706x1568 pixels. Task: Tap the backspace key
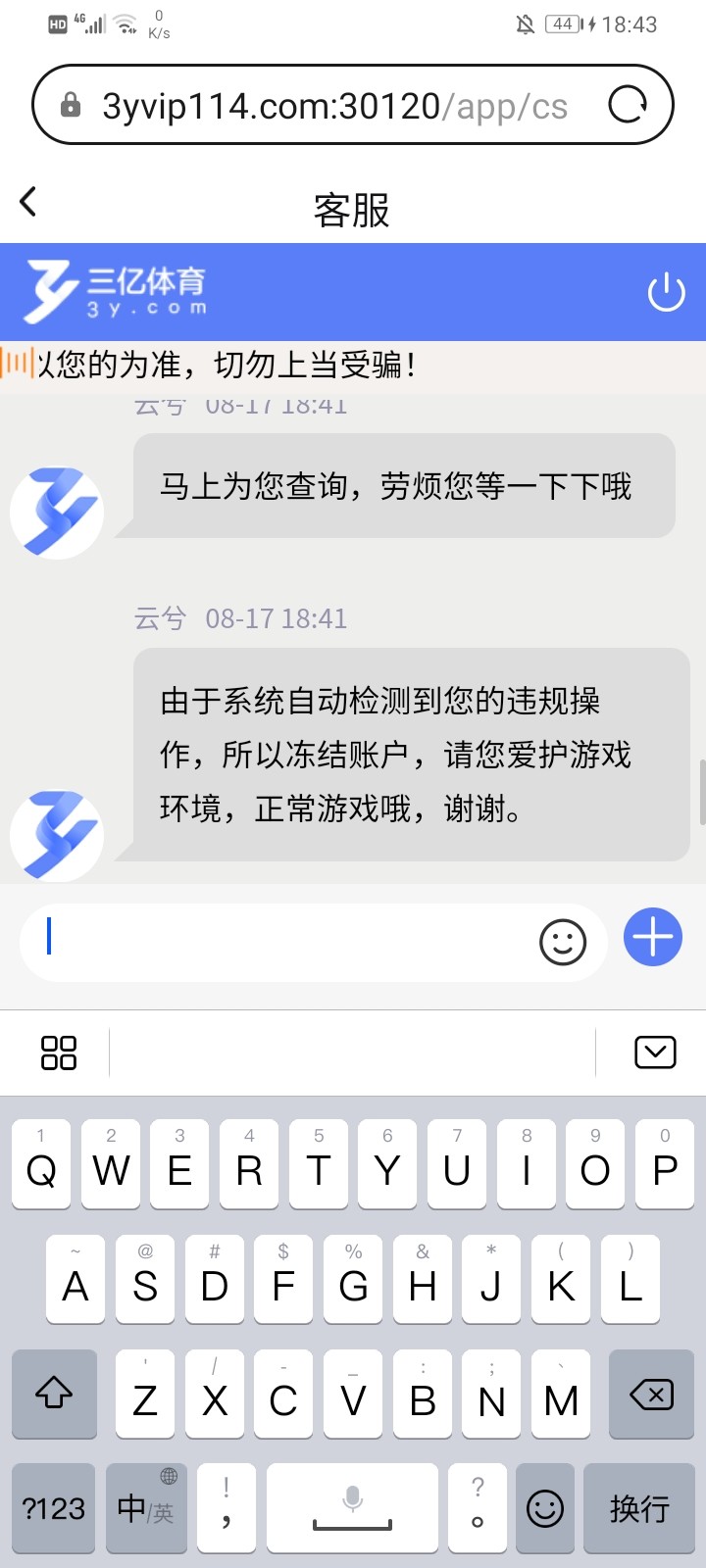(651, 1395)
